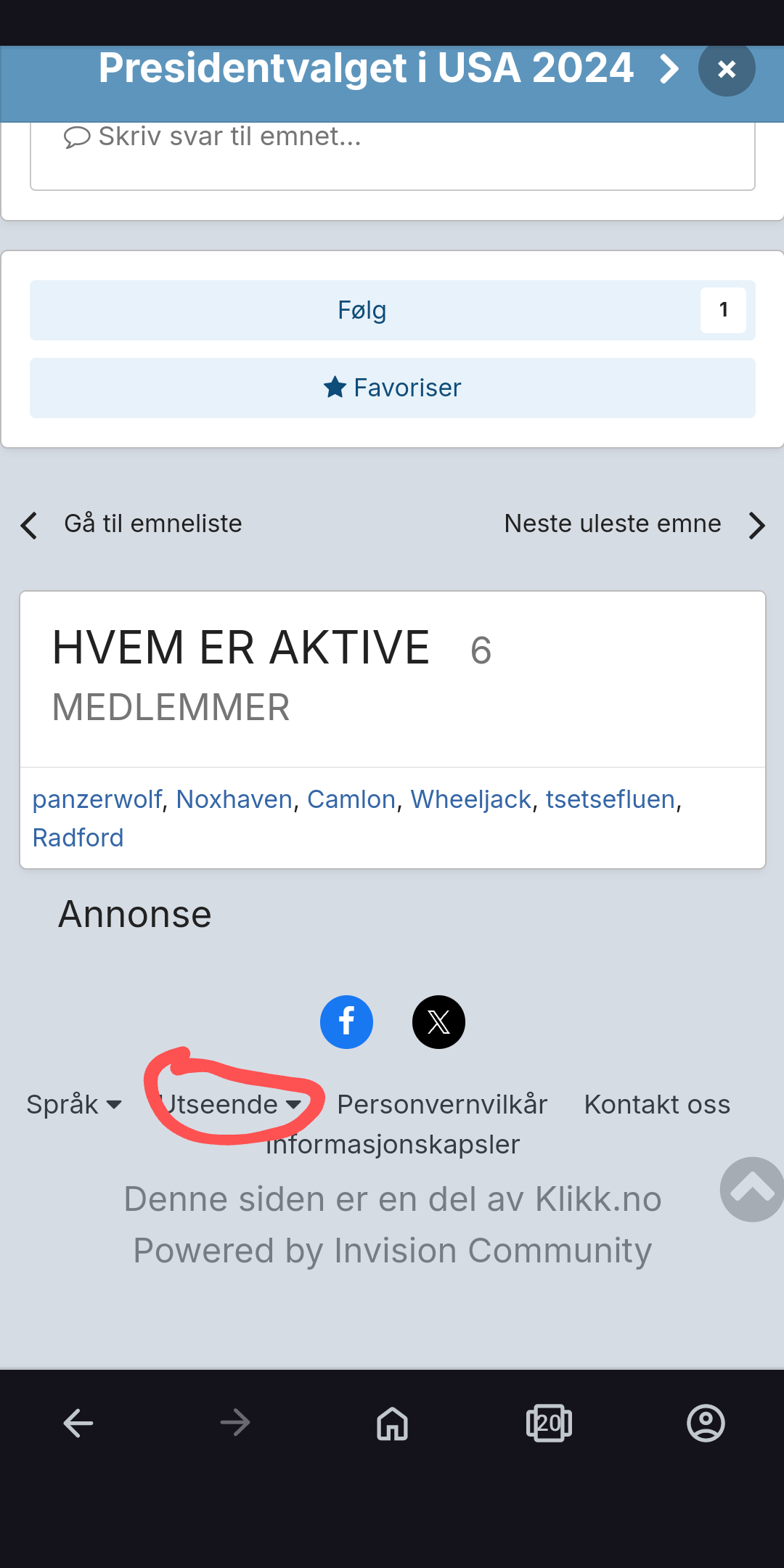
Task: Expand the Språk language dropdown
Action: [x=74, y=1104]
